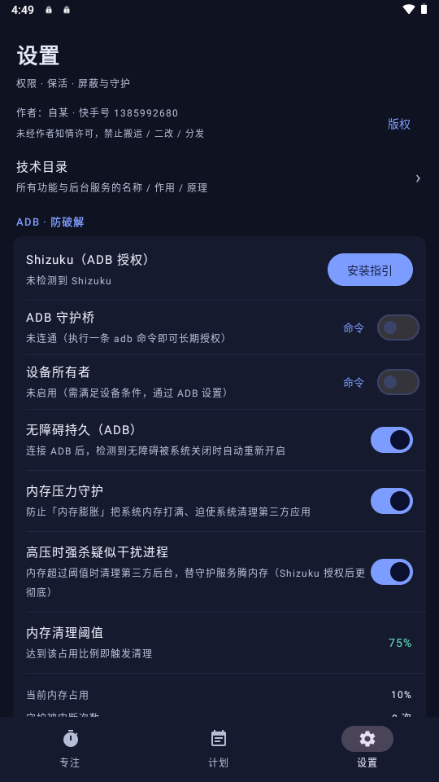Toggle the ADB 守护桥 switch
Viewport: 439px width, 782px height.
coord(398,328)
